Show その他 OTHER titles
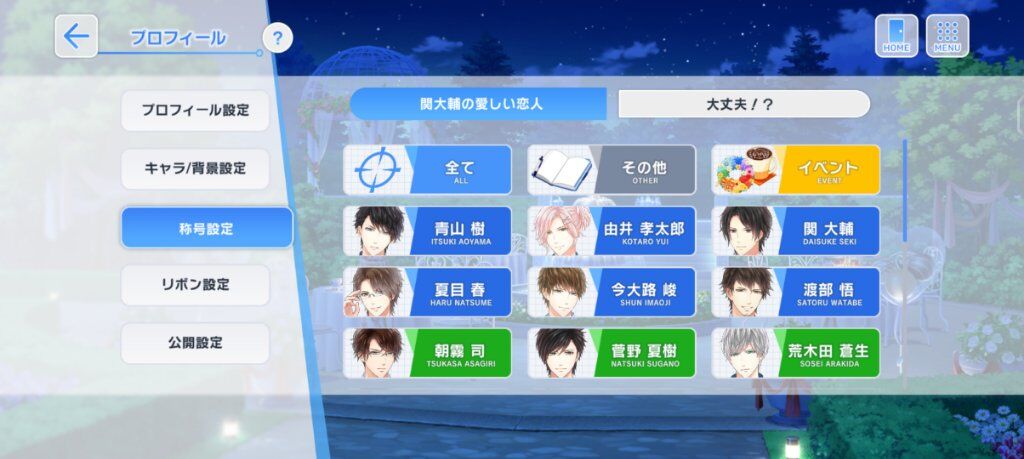Screen dimensions: 1024x459 coord(611,170)
